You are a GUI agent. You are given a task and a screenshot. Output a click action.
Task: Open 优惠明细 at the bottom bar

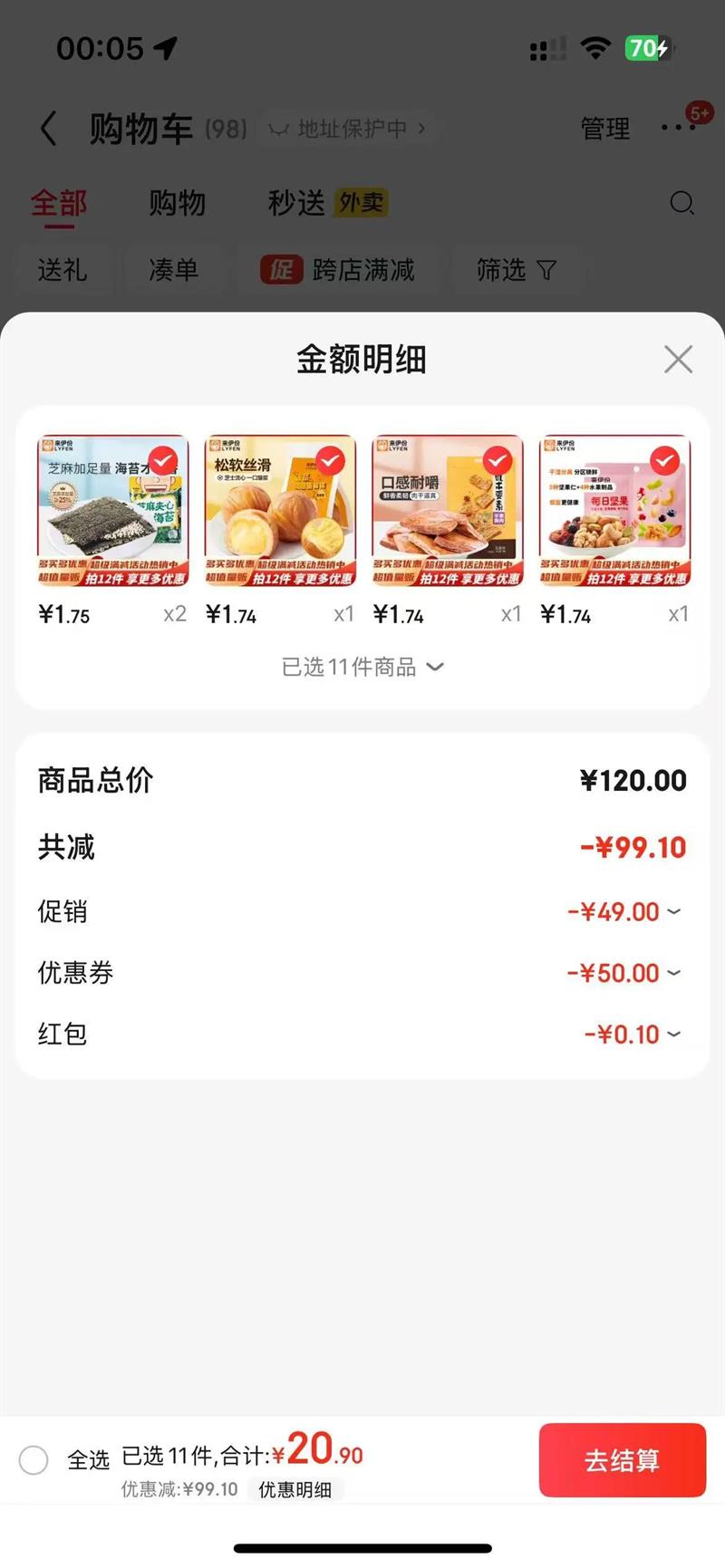[x=295, y=1490]
